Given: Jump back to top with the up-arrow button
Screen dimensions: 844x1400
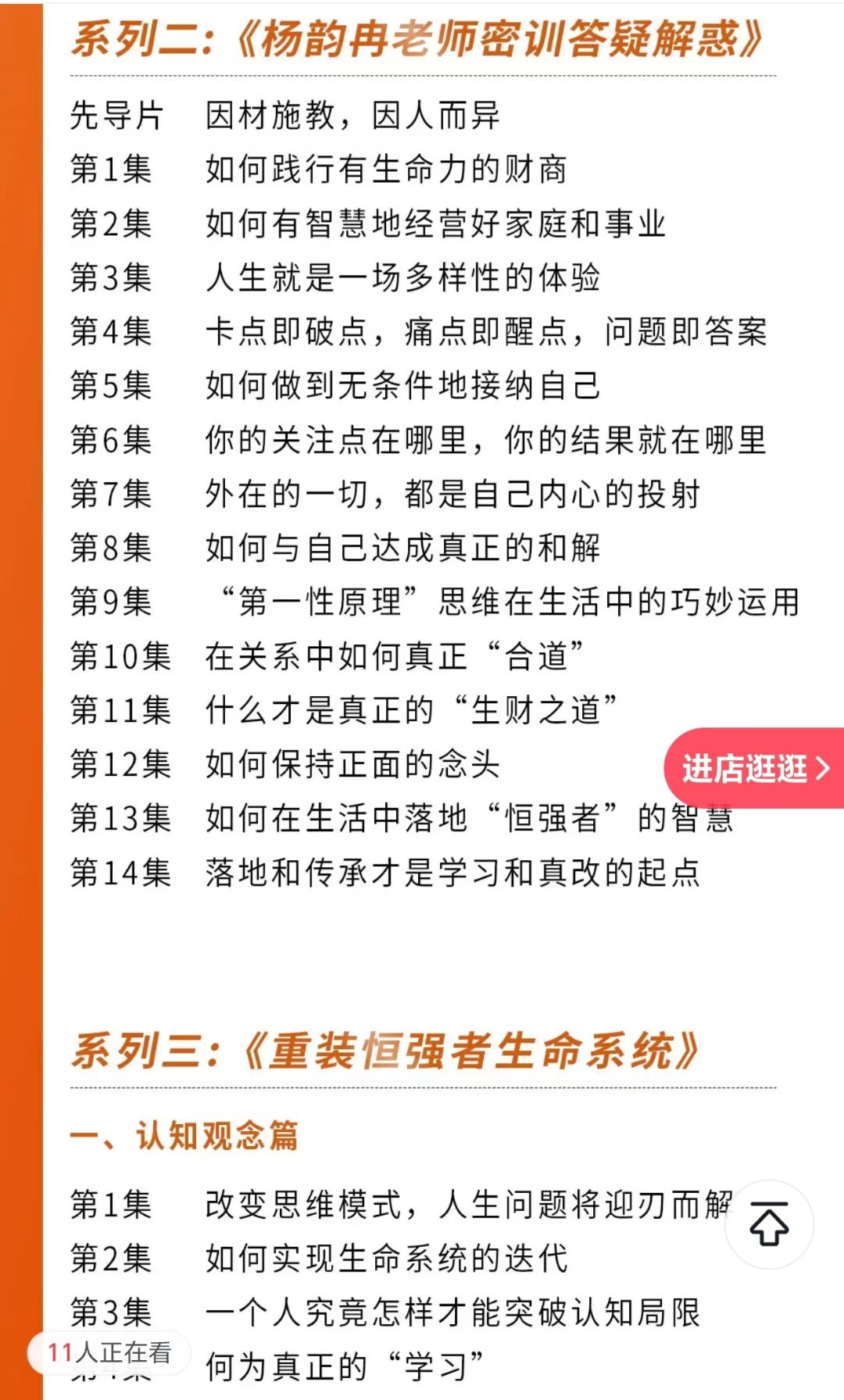Looking at the screenshot, I should (769, 1224).
